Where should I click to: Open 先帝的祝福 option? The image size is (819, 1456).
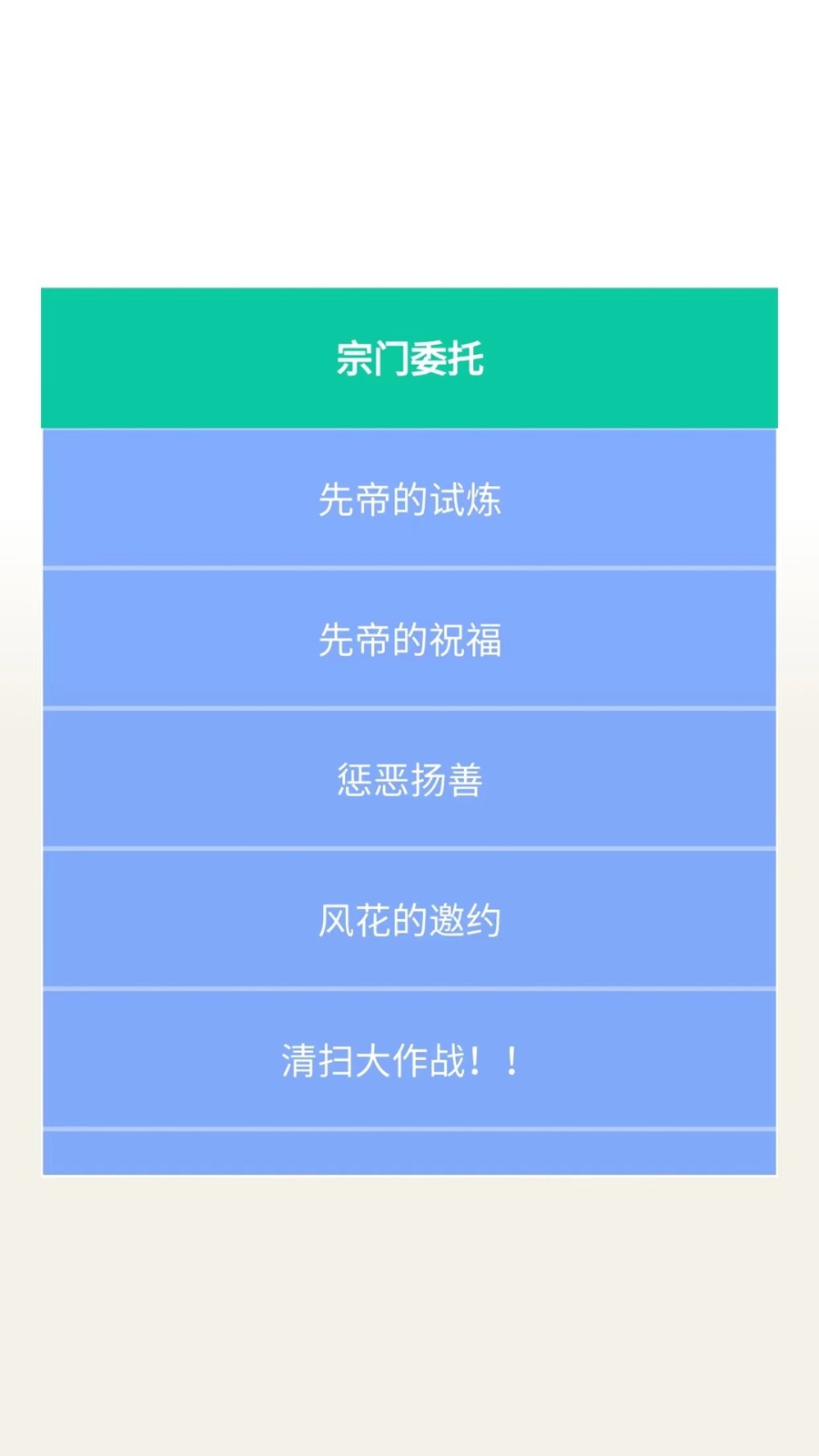(x=409, y=639)
